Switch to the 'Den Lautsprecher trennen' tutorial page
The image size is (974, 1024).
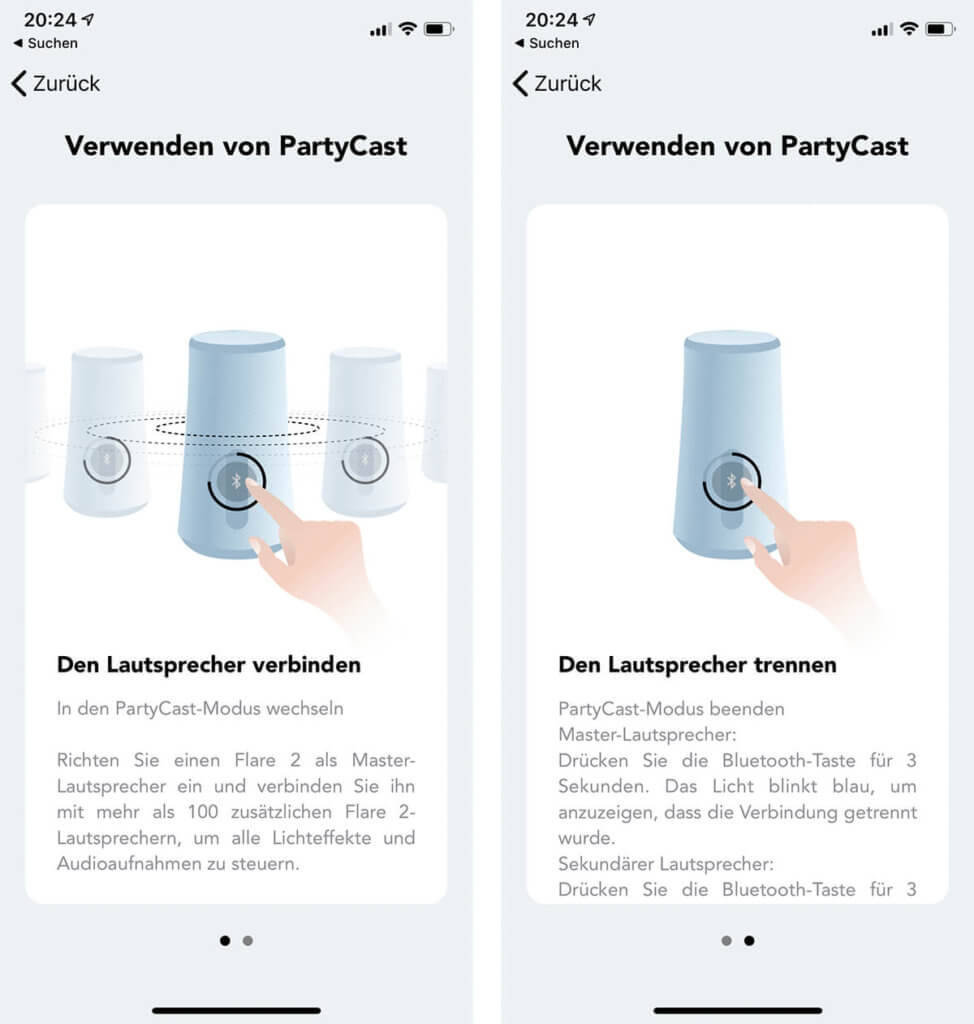(x=748, y=940)
